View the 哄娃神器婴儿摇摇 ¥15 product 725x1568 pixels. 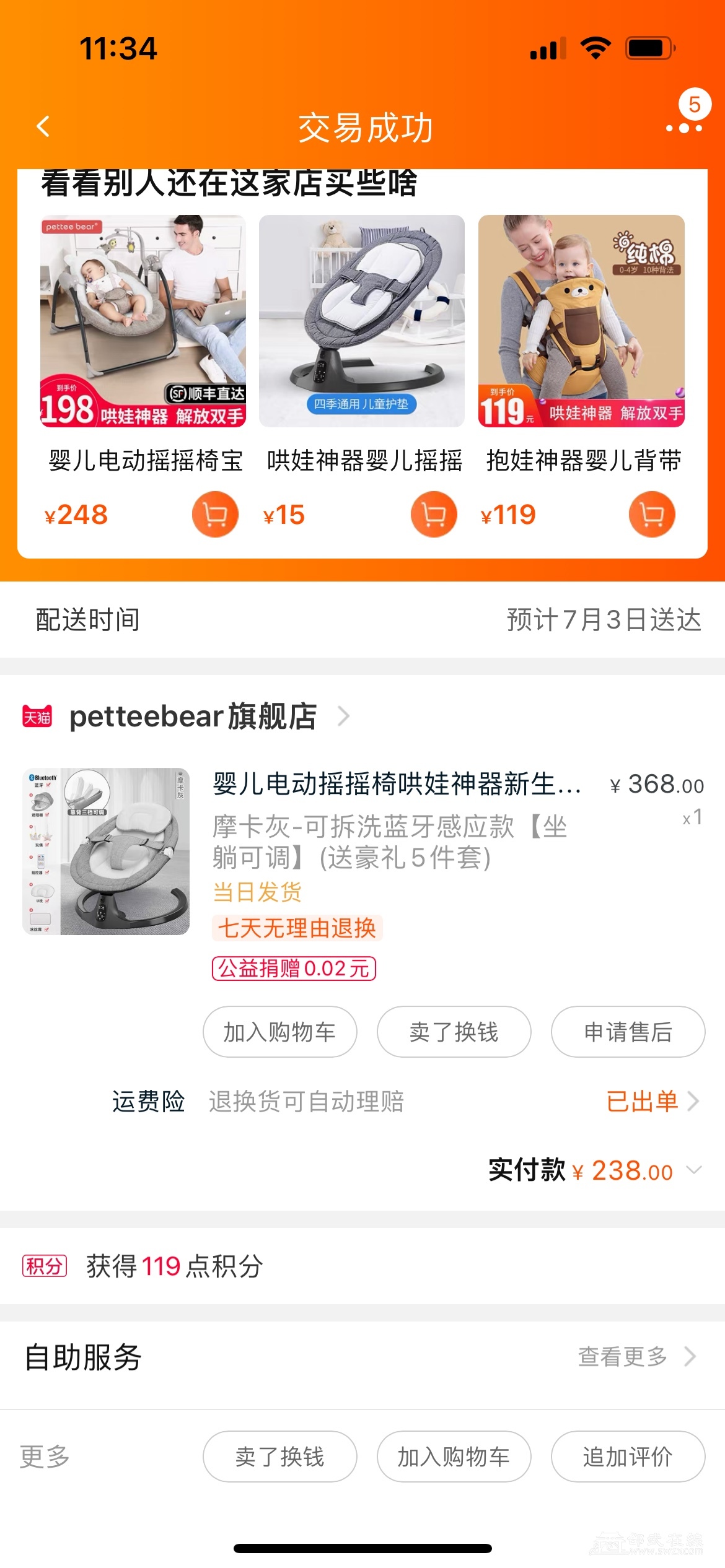[x=362, y=321]
